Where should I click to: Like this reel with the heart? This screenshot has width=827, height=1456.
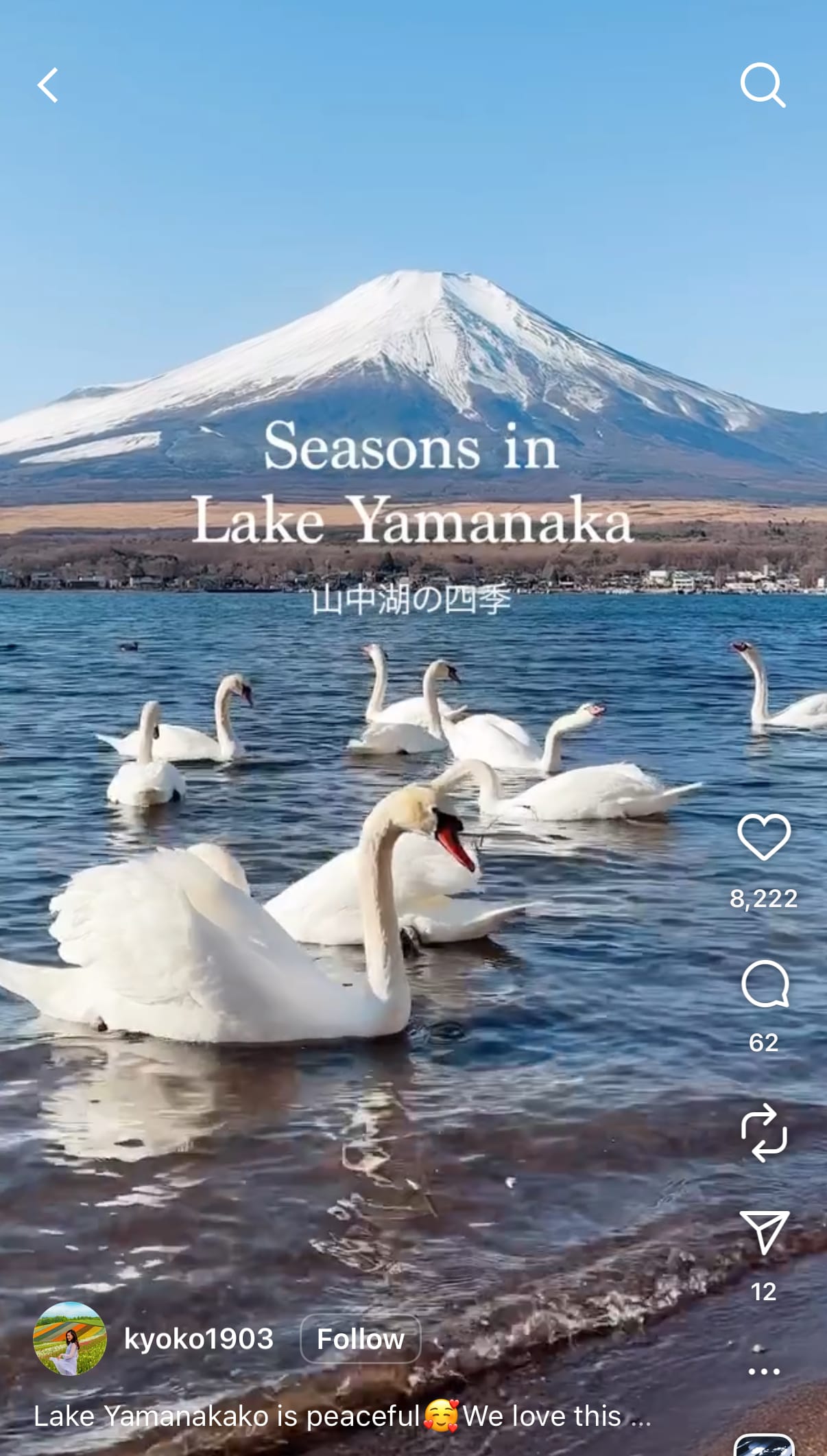(x=764, y=838)
